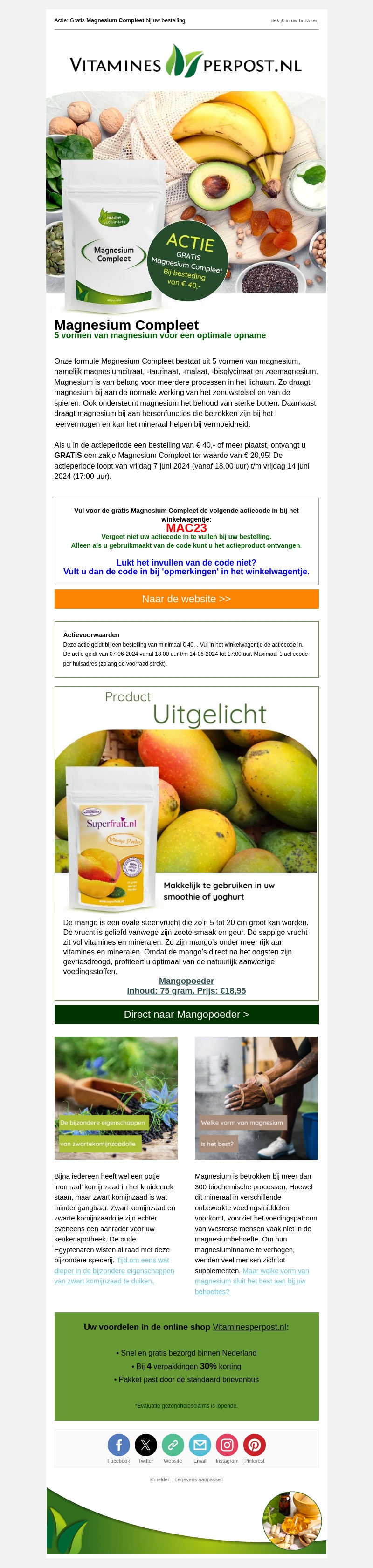The height and width of the screenshot is (1568, 373).
Task: Open the Mangopoeder product link
Action: (x=186, y=981)
